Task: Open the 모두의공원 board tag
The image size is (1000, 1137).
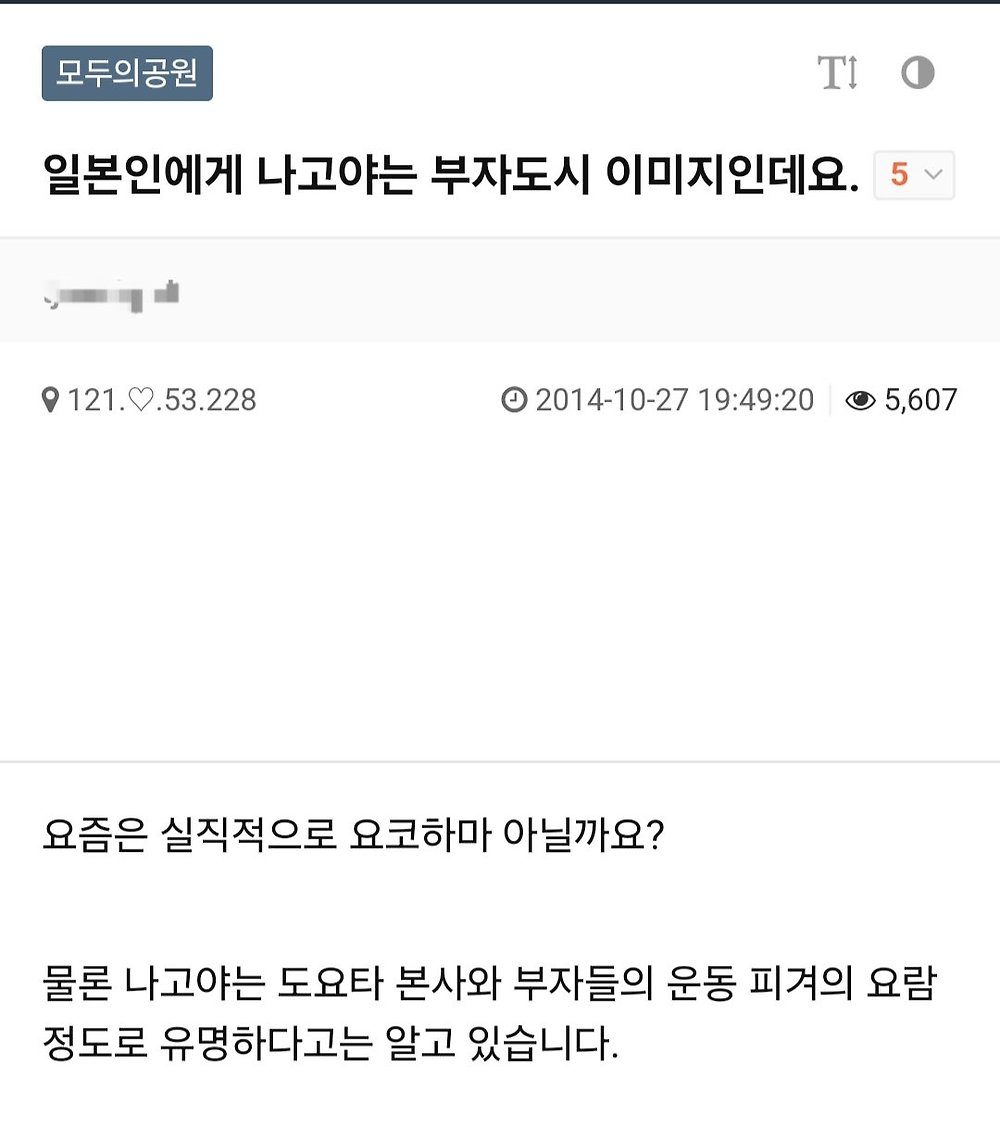Action: pos(127,74)
